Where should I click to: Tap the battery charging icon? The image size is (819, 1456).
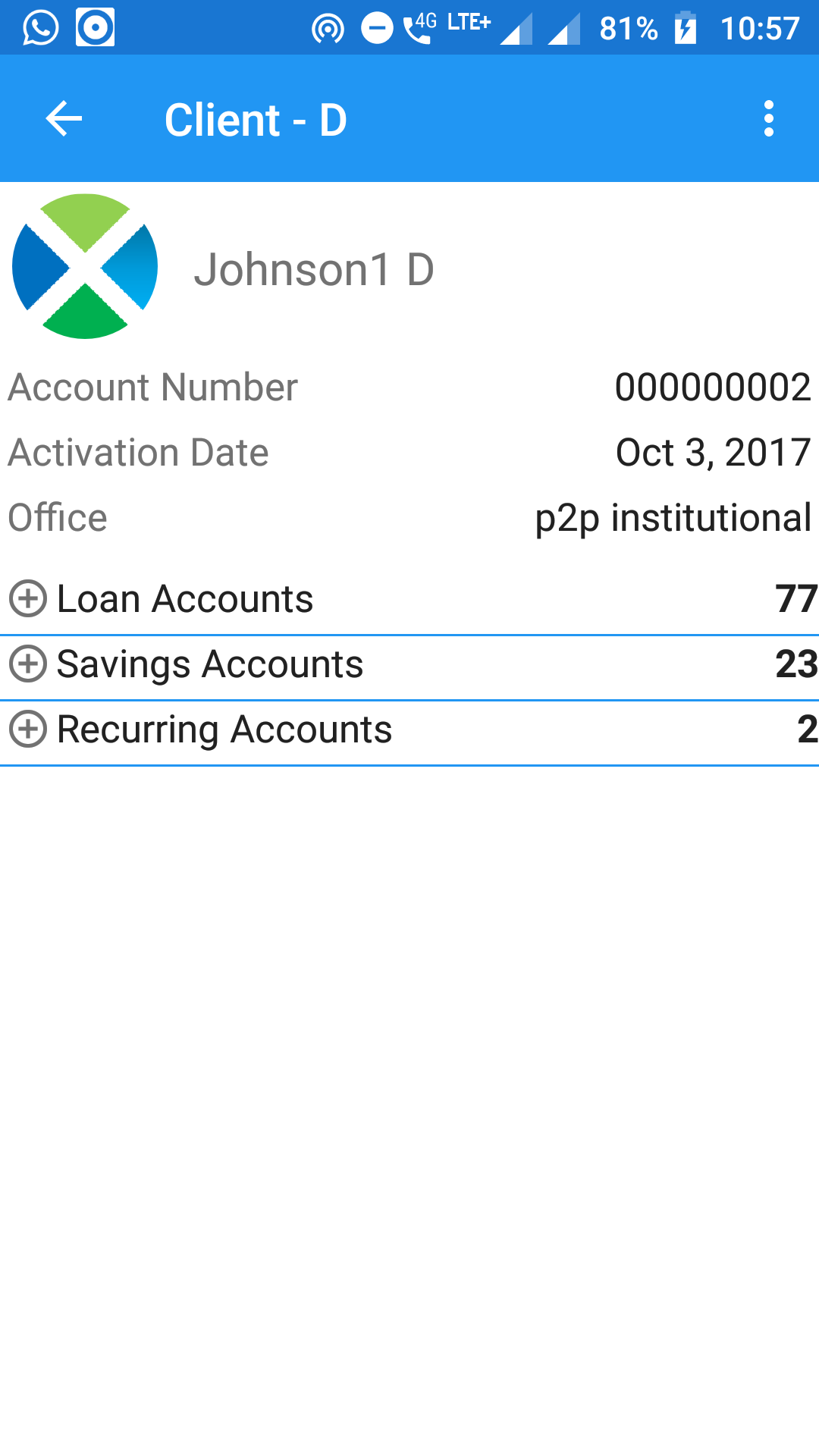(x=687, y=28)
